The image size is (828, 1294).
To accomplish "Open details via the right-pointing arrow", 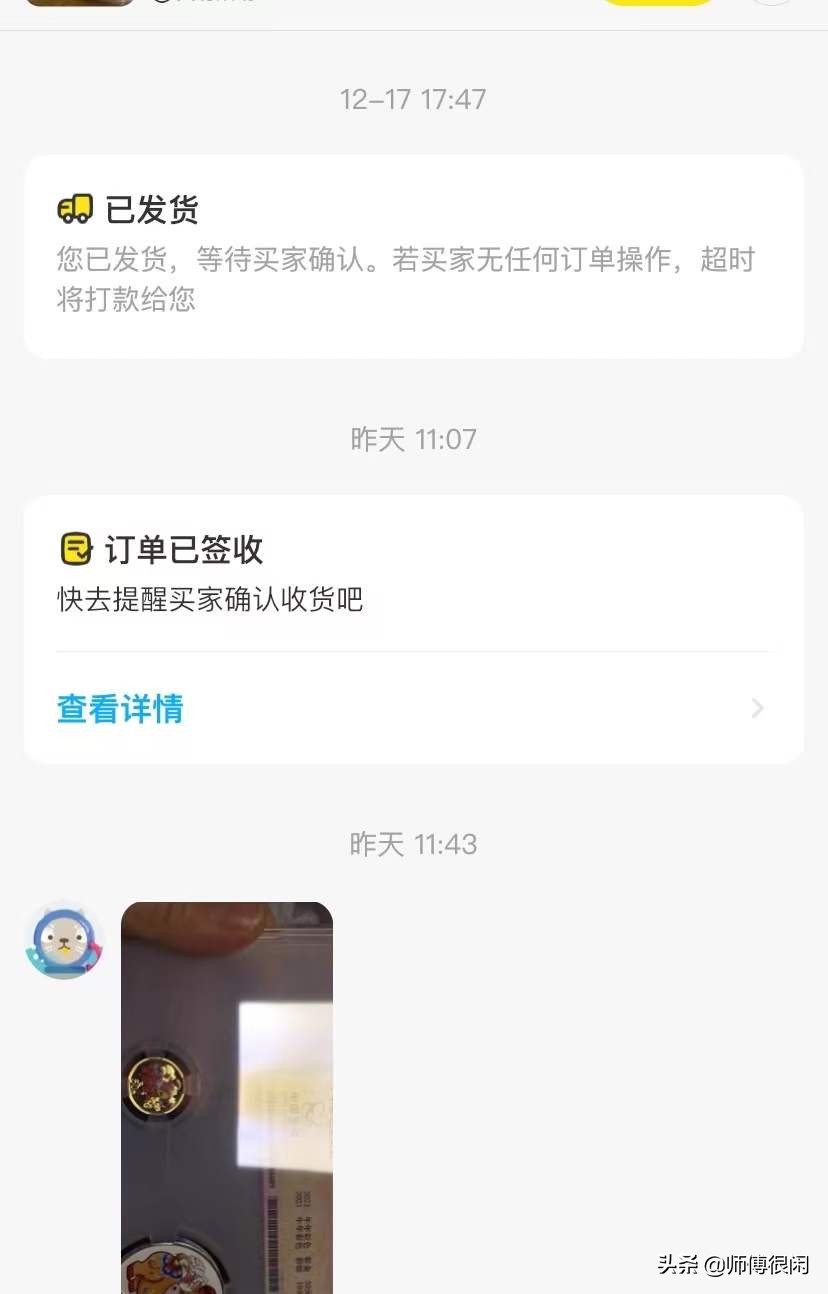I will [757, 708].
